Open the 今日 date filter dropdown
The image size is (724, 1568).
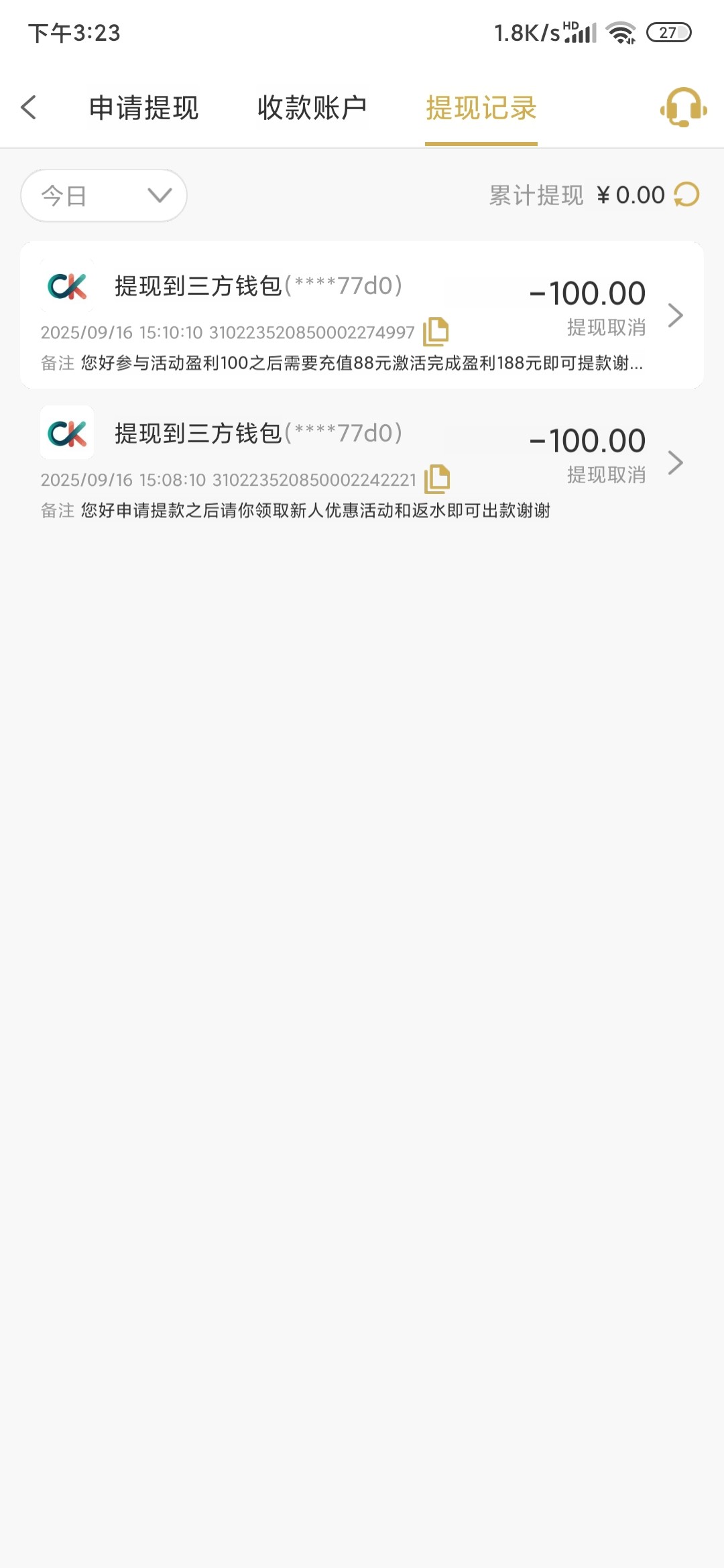tap(103, 194)
